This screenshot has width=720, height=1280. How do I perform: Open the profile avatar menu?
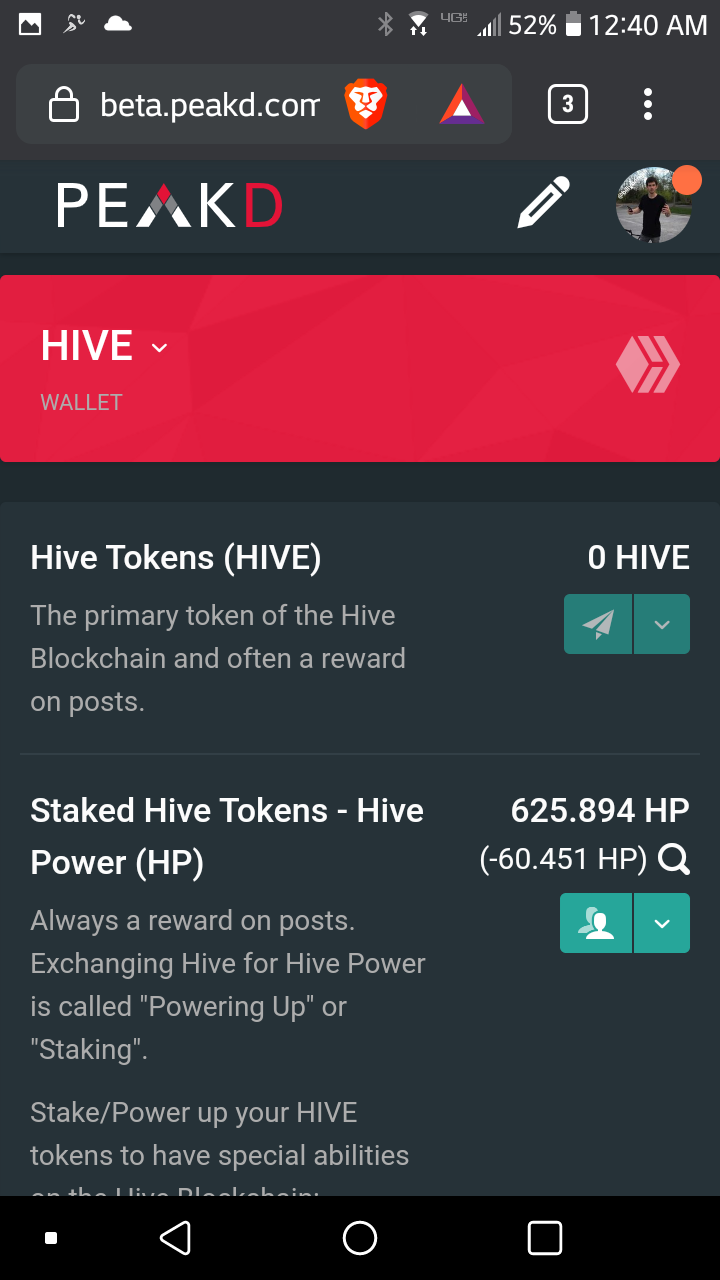(654, 205)
